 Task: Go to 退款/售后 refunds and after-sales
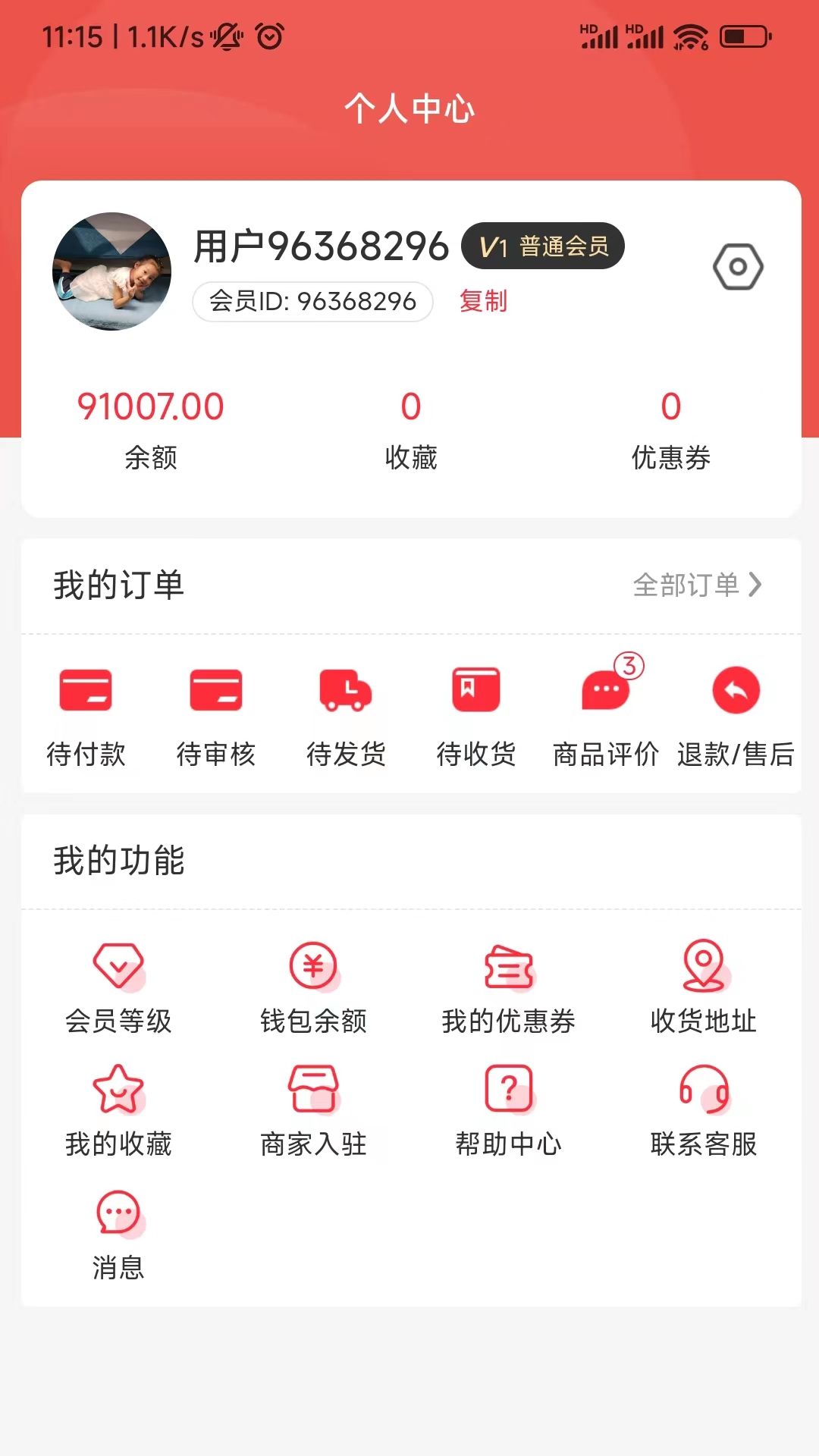pos(736,714)
